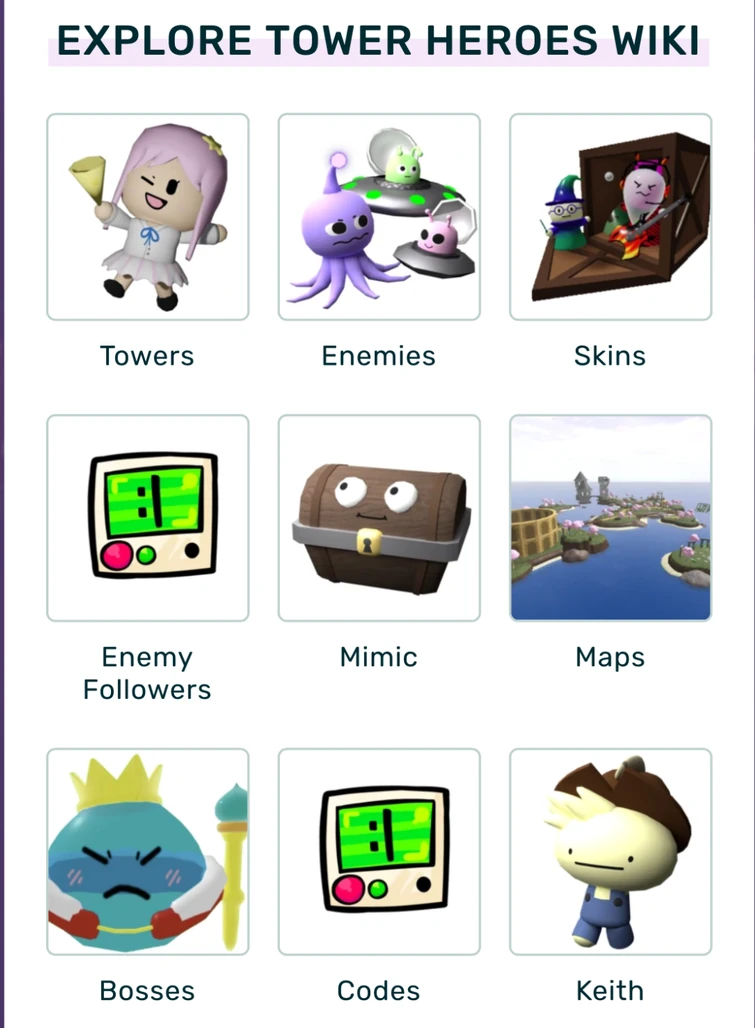755x1028 pixels.
Task: View the Skins page
Action: (610, 217)
